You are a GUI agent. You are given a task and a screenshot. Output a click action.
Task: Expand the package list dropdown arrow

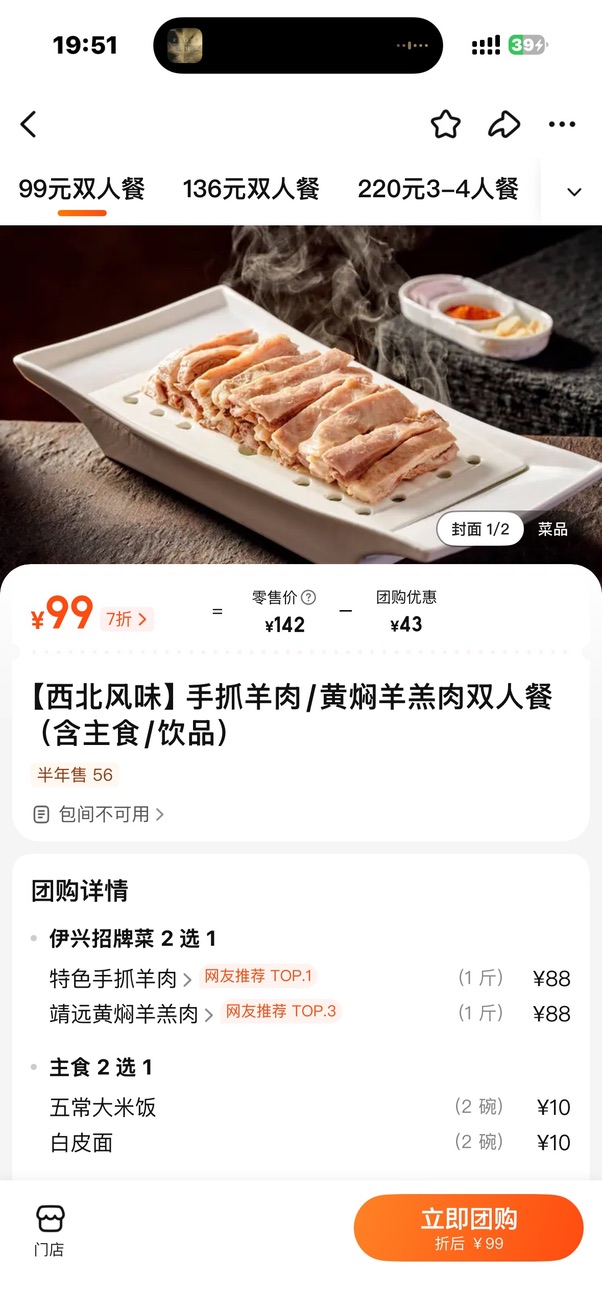[x=574, y=192]
